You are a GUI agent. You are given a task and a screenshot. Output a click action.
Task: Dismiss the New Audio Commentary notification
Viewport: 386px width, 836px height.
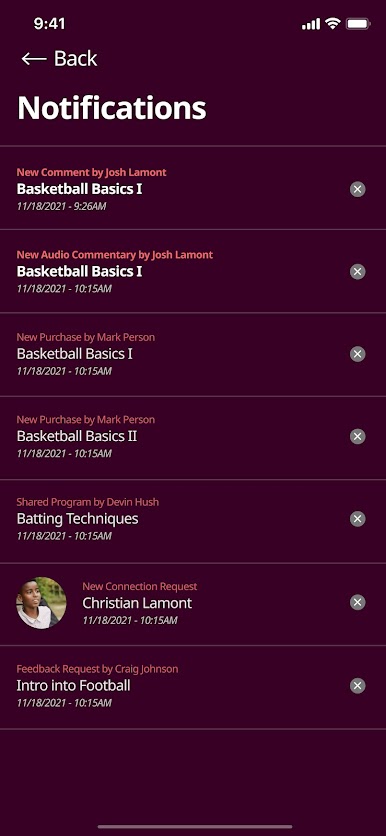click(x=358, y=272)
